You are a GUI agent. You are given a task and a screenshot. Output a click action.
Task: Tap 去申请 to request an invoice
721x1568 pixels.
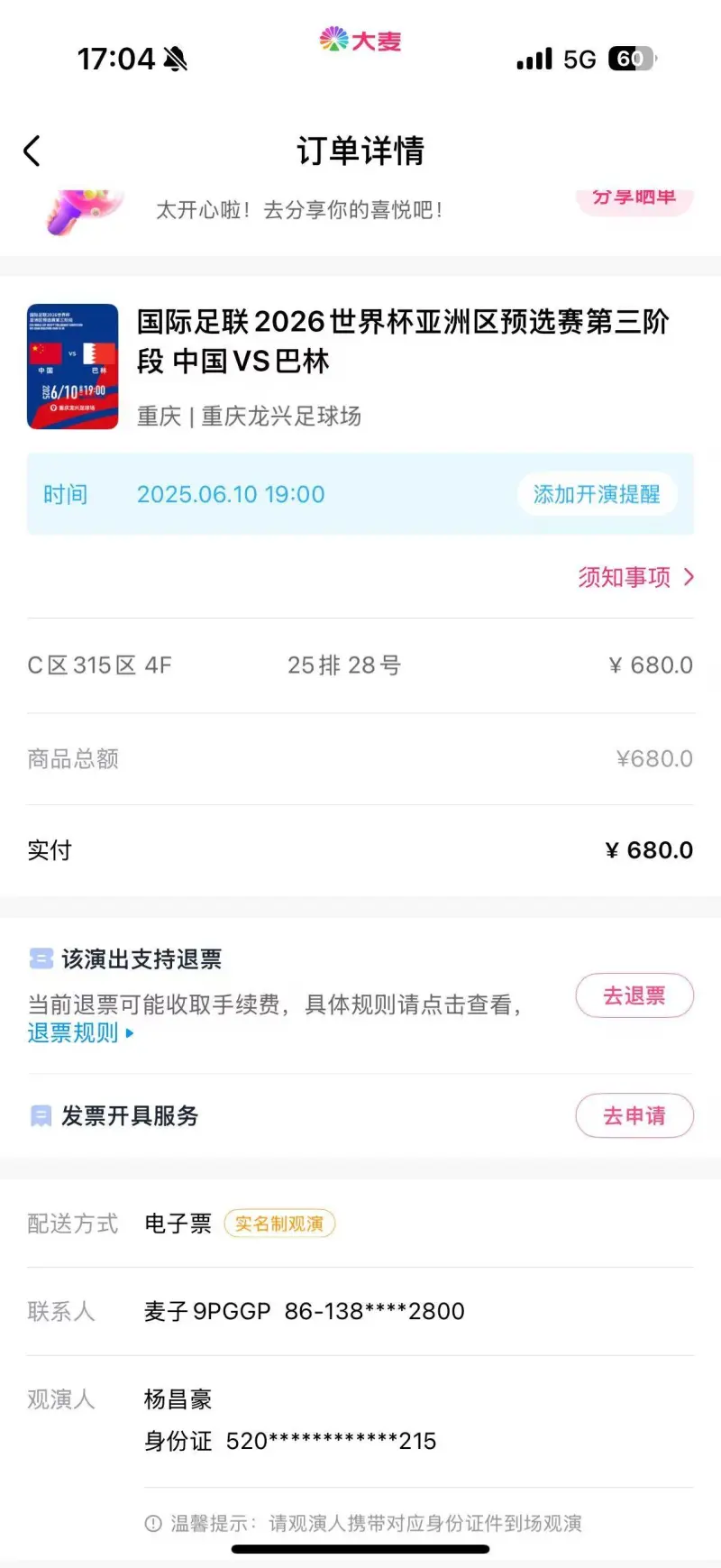coord(634,1115)
